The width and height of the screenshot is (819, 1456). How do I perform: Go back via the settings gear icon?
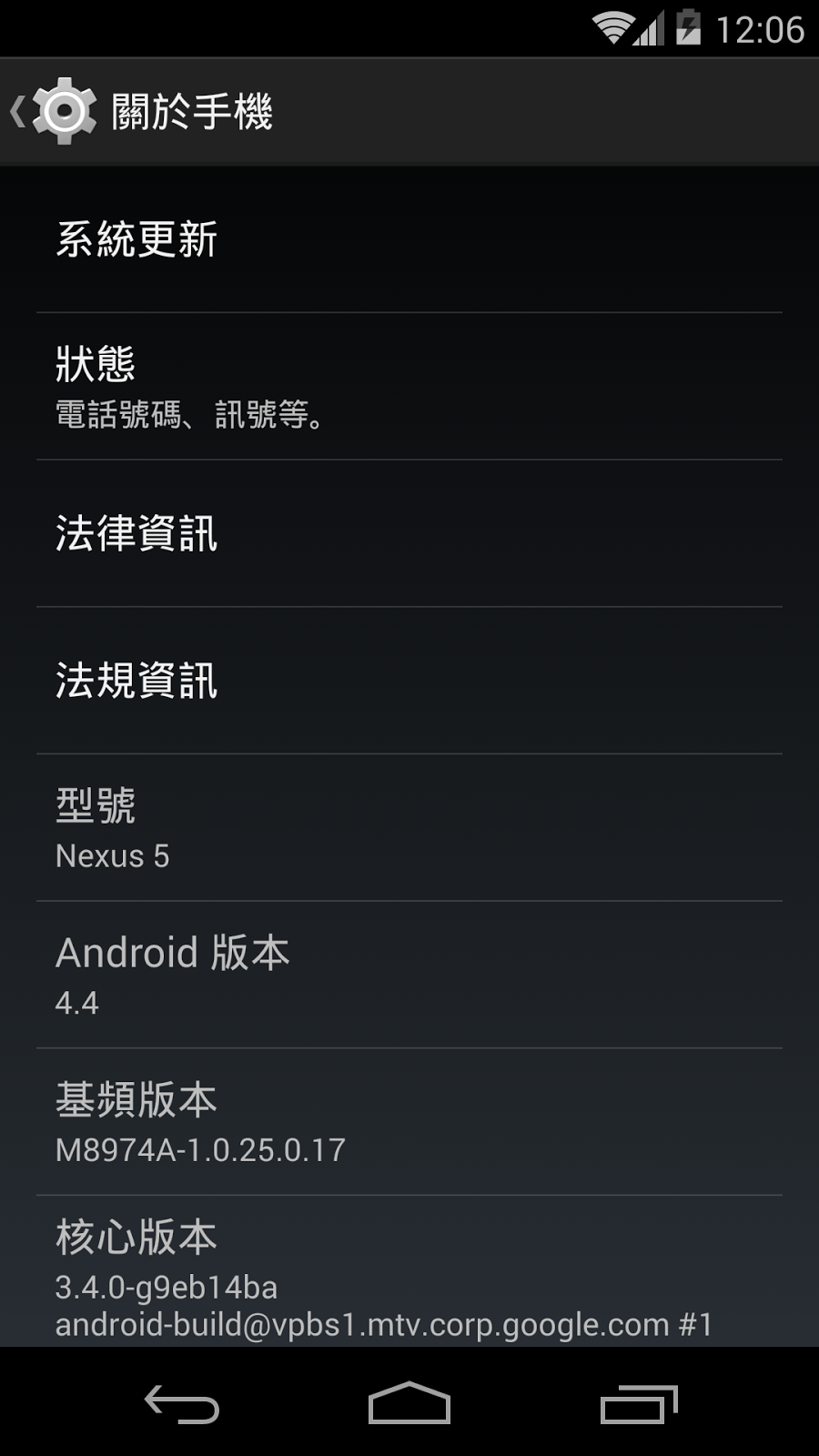coord(64,111)
